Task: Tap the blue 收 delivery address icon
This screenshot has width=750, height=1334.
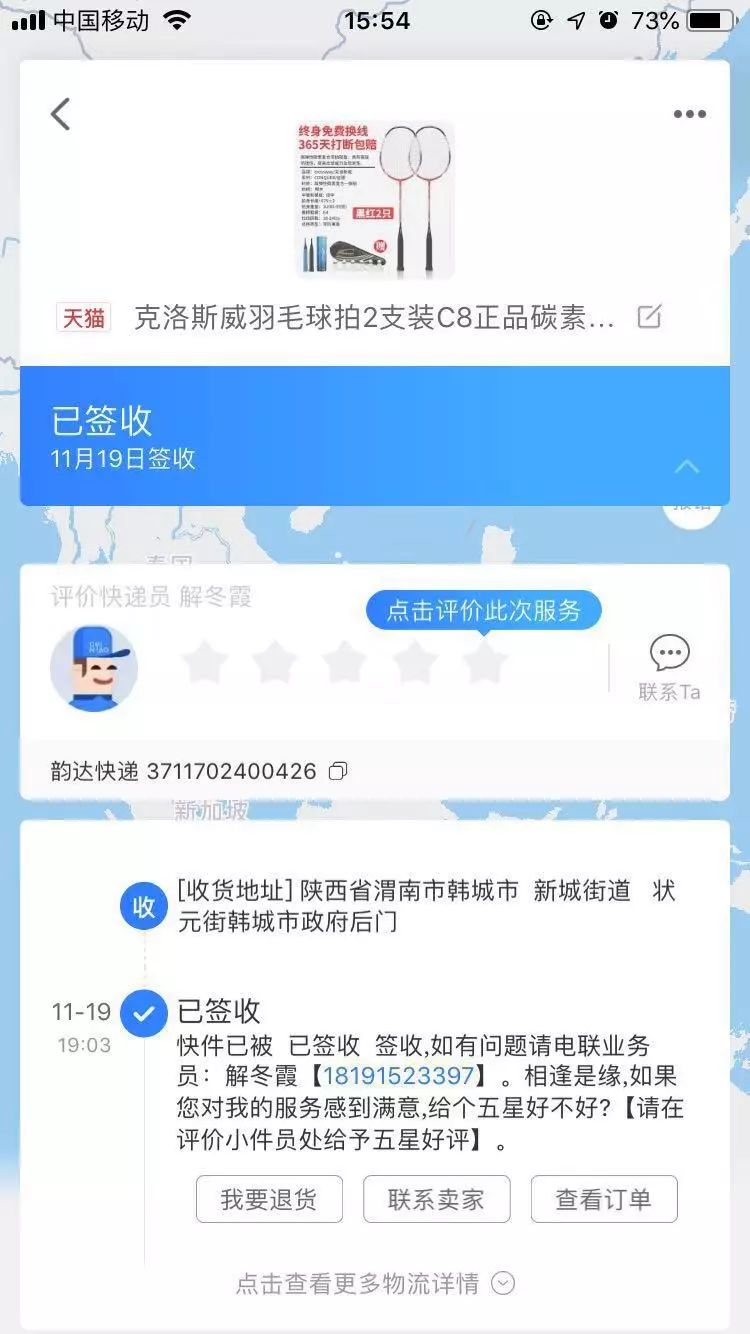Action: tap(144, 906)
